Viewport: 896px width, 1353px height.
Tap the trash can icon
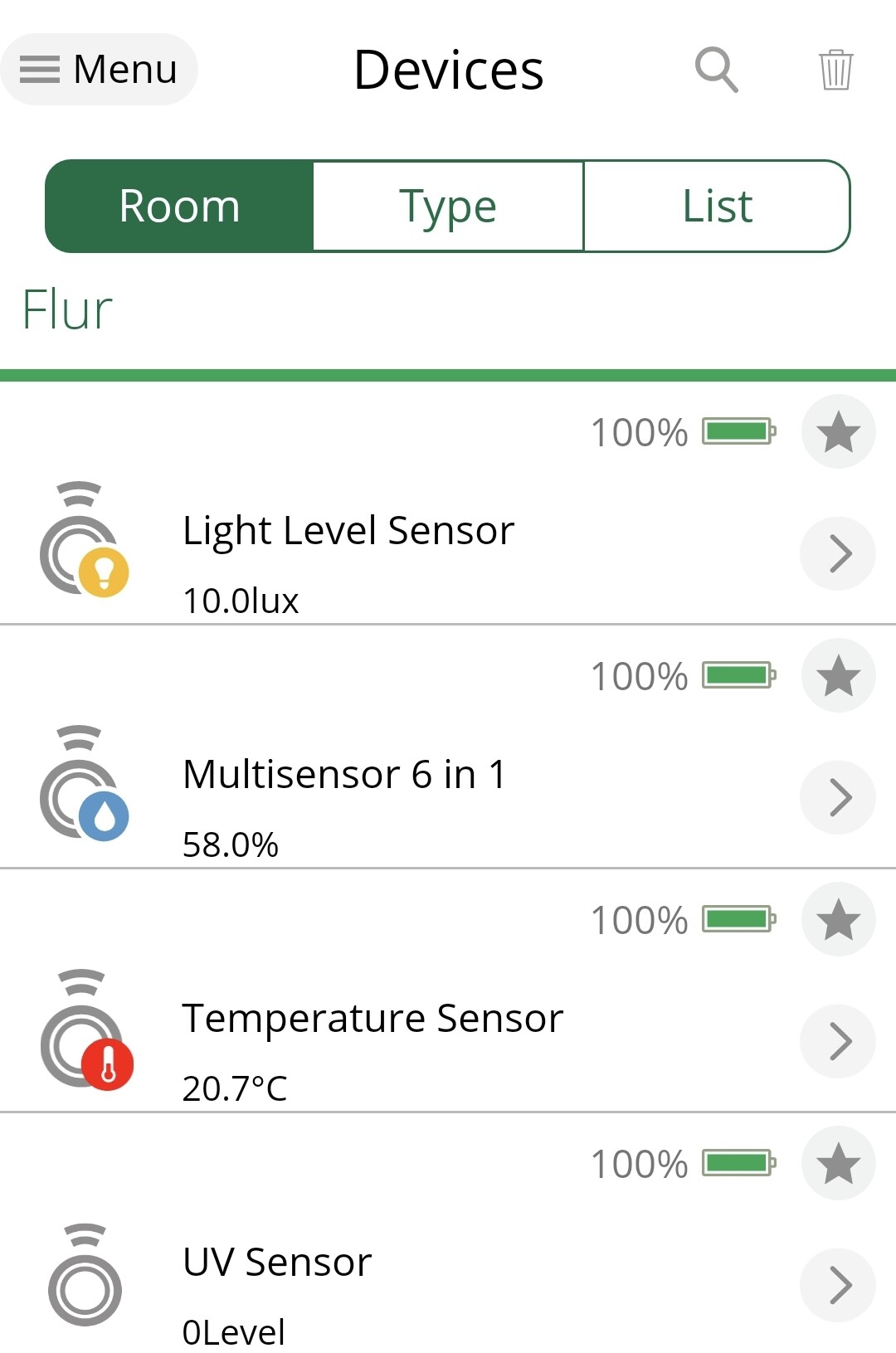pos(835,70)
